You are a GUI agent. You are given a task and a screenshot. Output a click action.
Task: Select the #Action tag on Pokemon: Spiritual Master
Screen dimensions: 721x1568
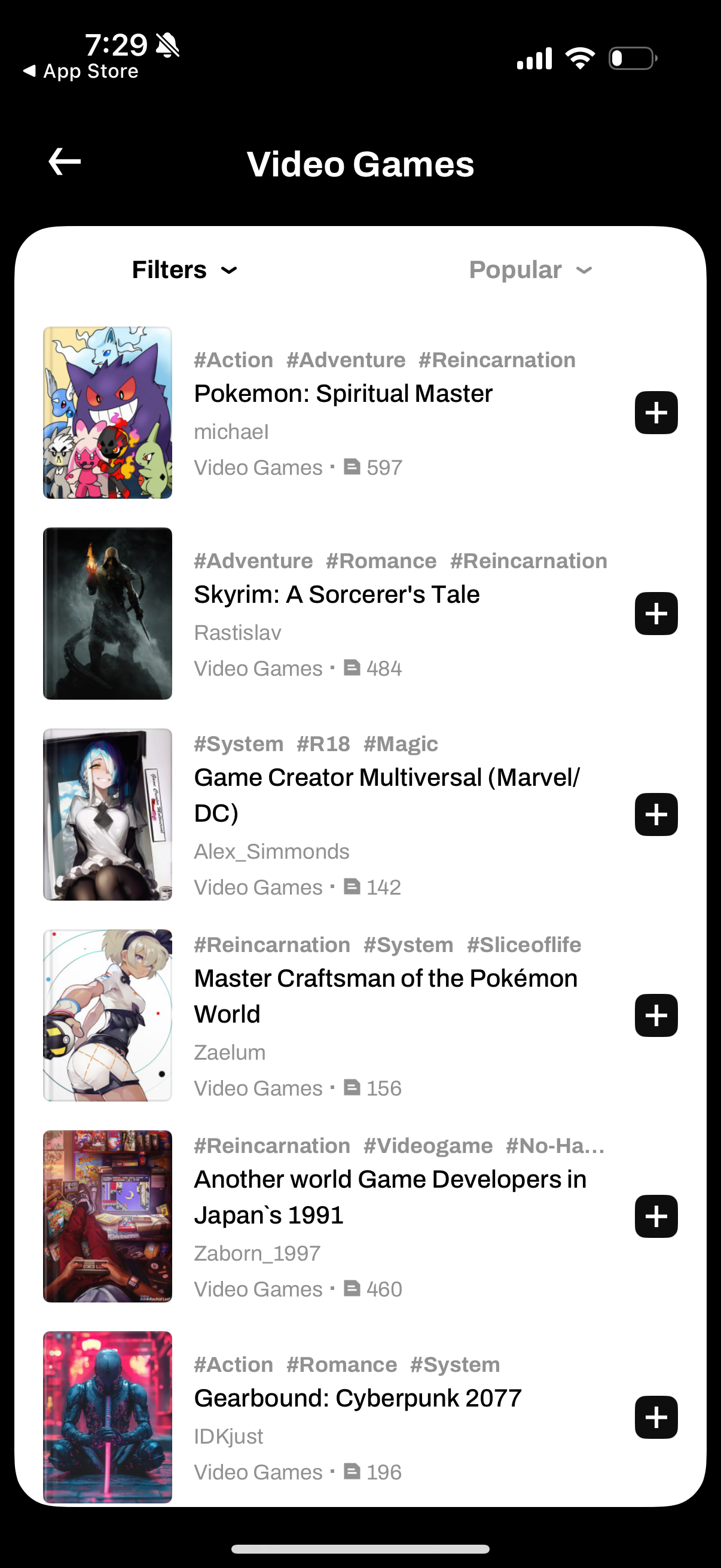pyautogui.click(x=233, y=359)
